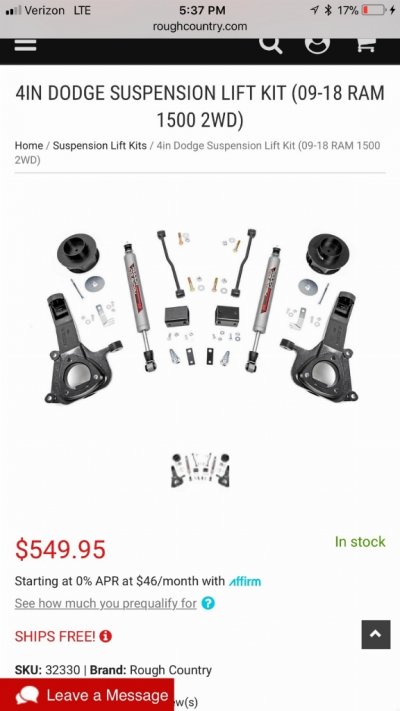Tap the rough country.com address bar
This screenshot has height=711, width=400.
coord(200,26)
